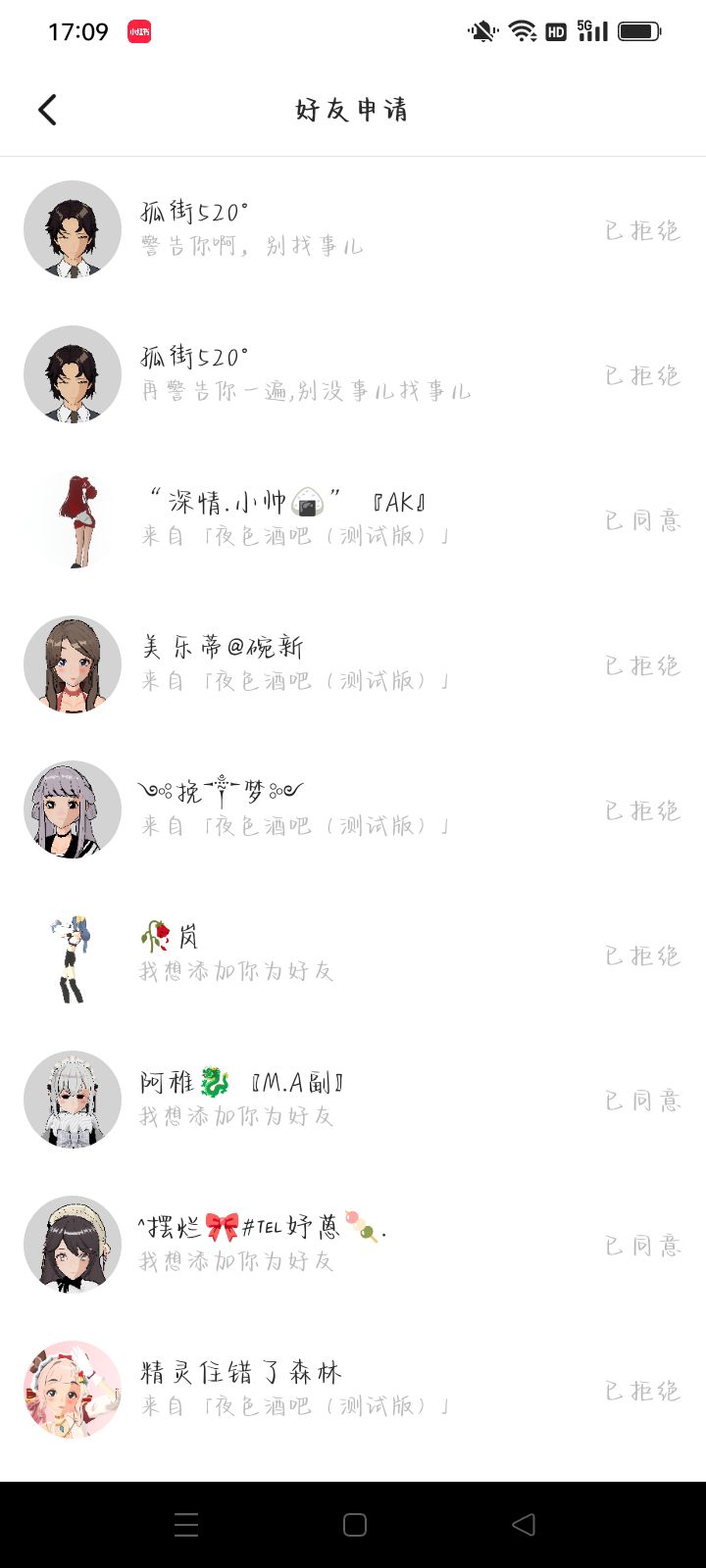This screenshot has width=706, height=1568.
Task: Open the request from 阿稚『M.A副』
Action: (353, 1100)
